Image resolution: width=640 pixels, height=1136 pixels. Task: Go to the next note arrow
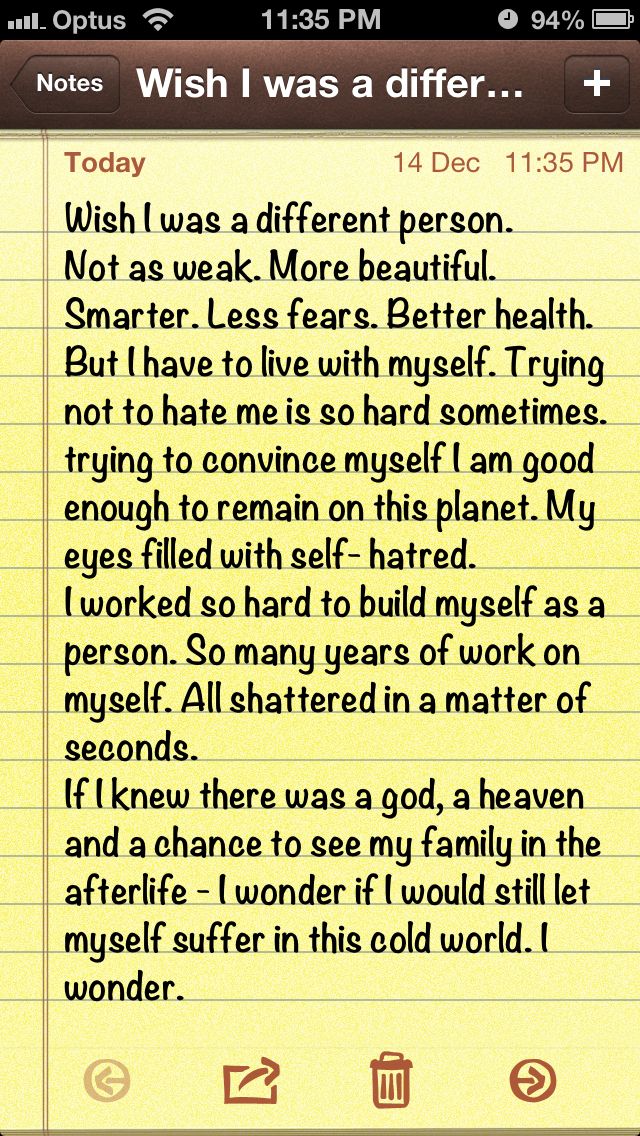(x=533, y=1080)
